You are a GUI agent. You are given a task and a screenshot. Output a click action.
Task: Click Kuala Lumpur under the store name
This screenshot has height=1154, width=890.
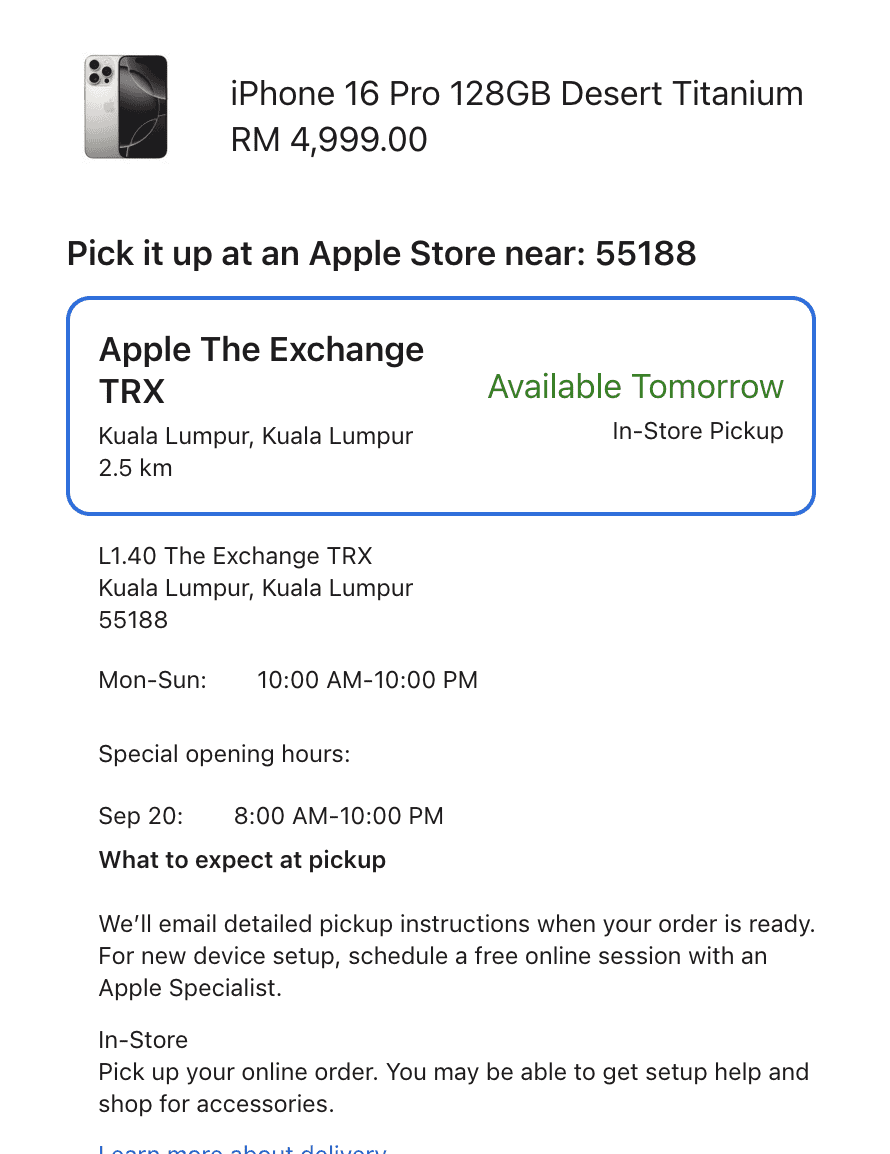point(255,436)
